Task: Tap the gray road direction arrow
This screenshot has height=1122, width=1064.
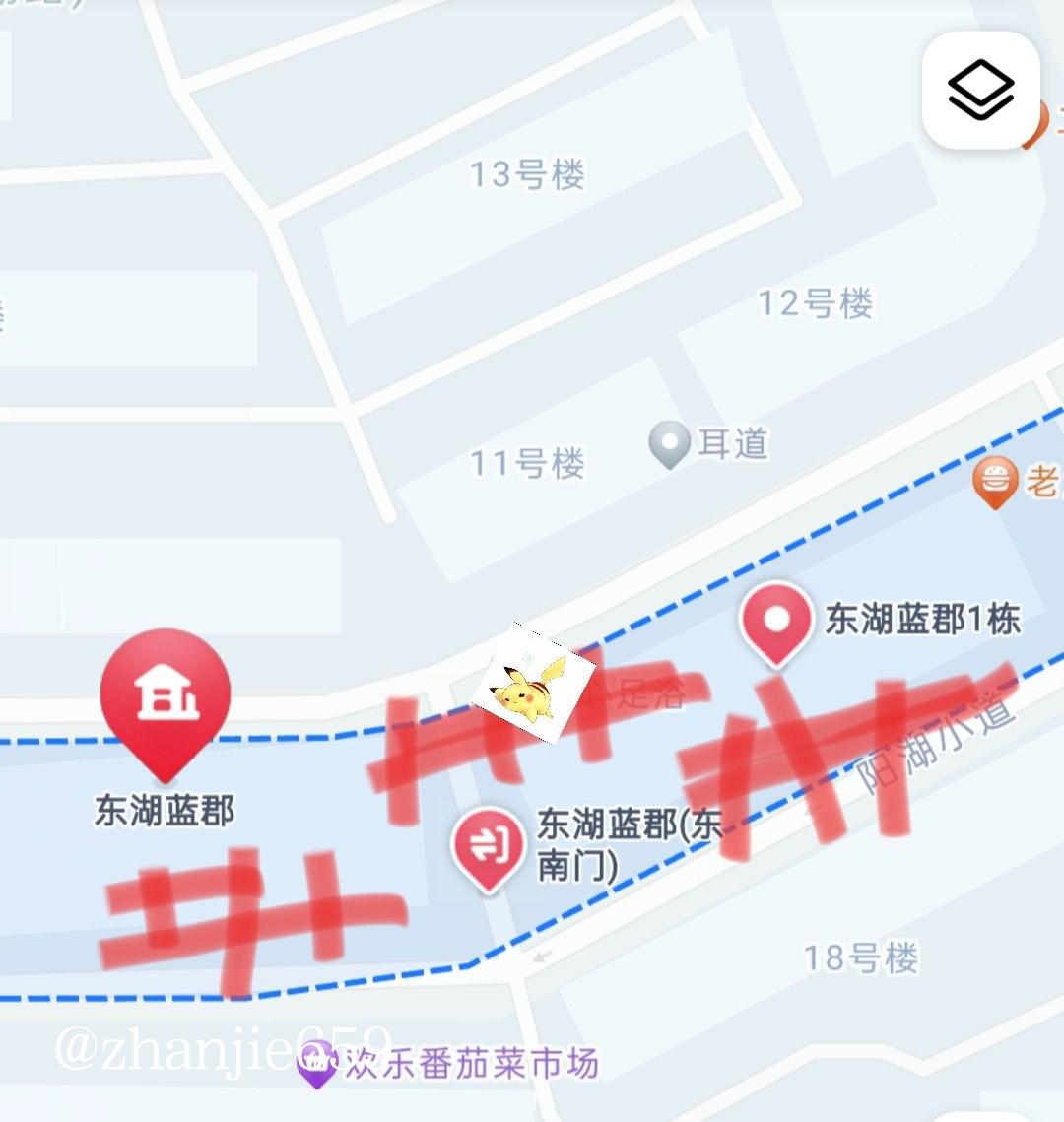Action: coord(540,956)
